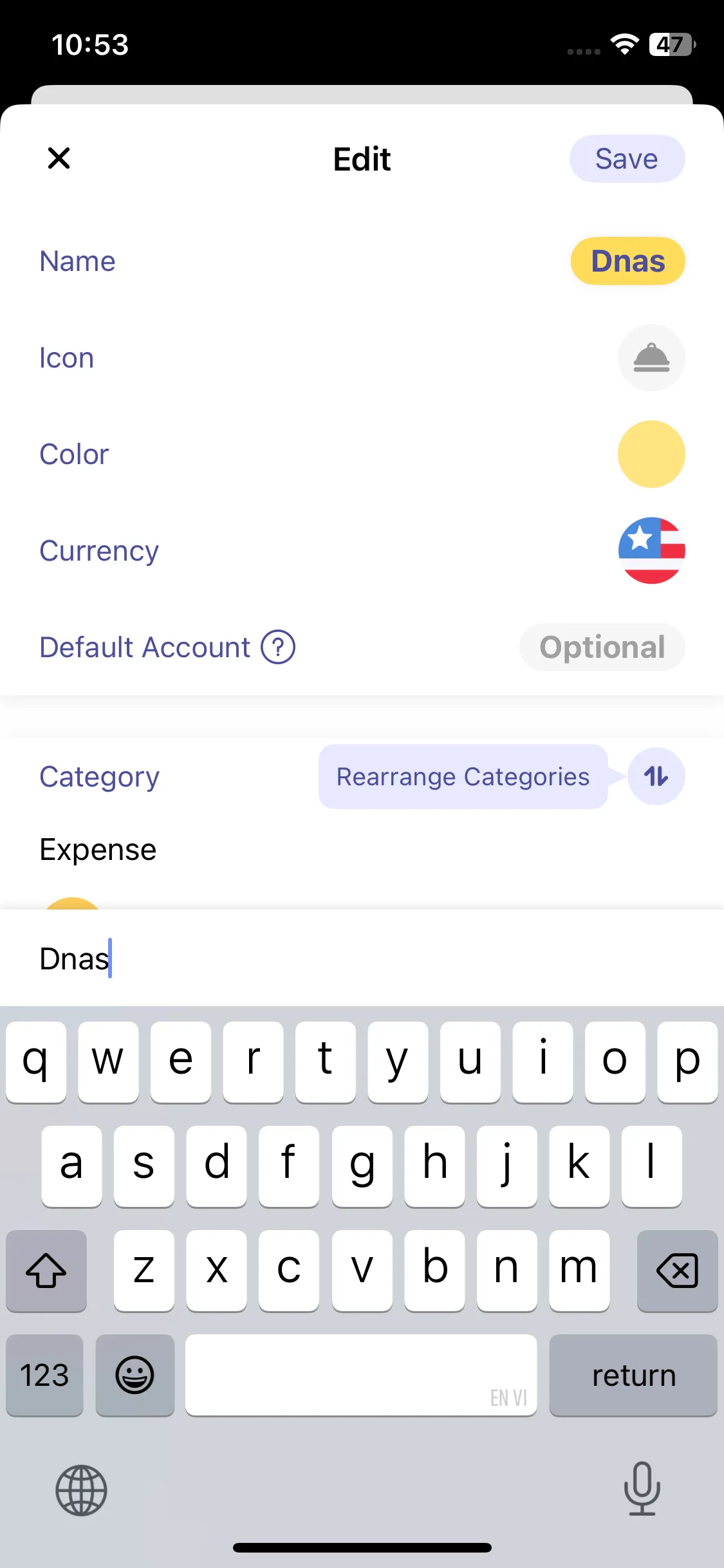Open Default Account help question mark
Viewport: 724px width, 1568px height.
click(x=277, y=648)
